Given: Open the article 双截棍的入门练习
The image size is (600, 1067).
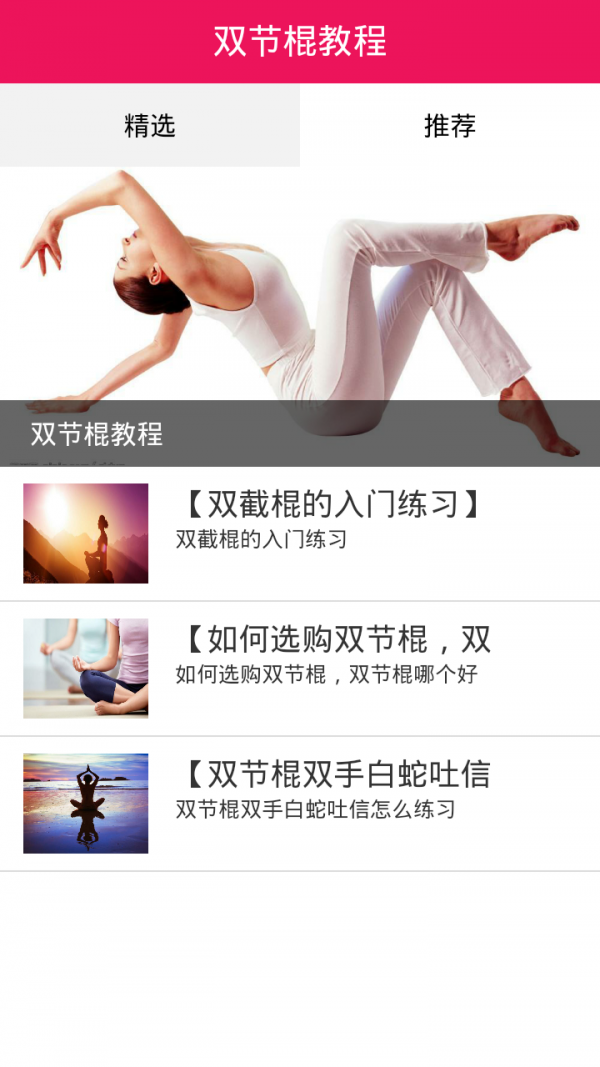Looking at the screenshot, I should click(x=300, y=534).
